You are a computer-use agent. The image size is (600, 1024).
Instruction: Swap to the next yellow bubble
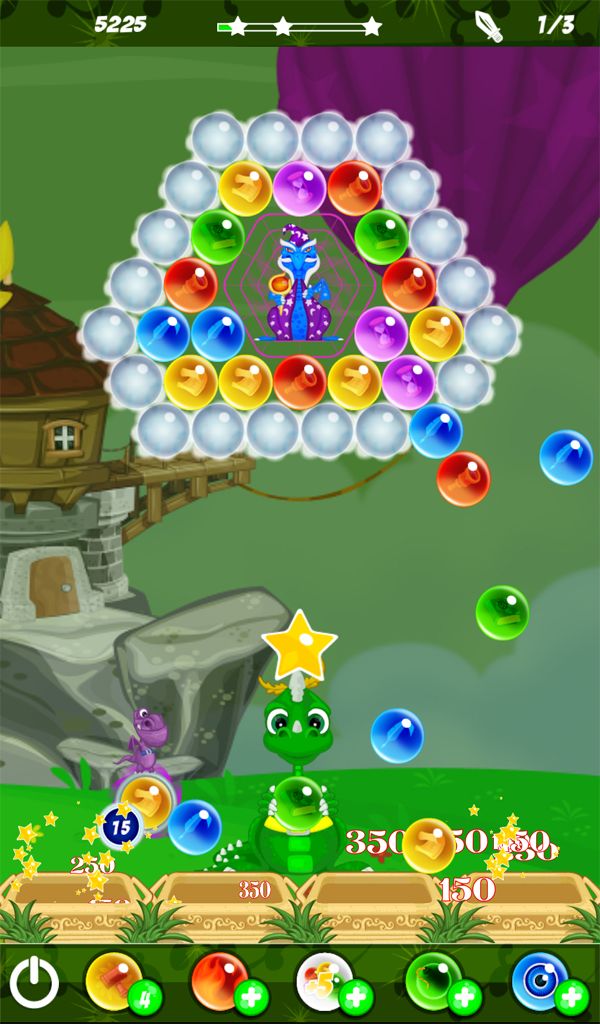coord(147,800)
